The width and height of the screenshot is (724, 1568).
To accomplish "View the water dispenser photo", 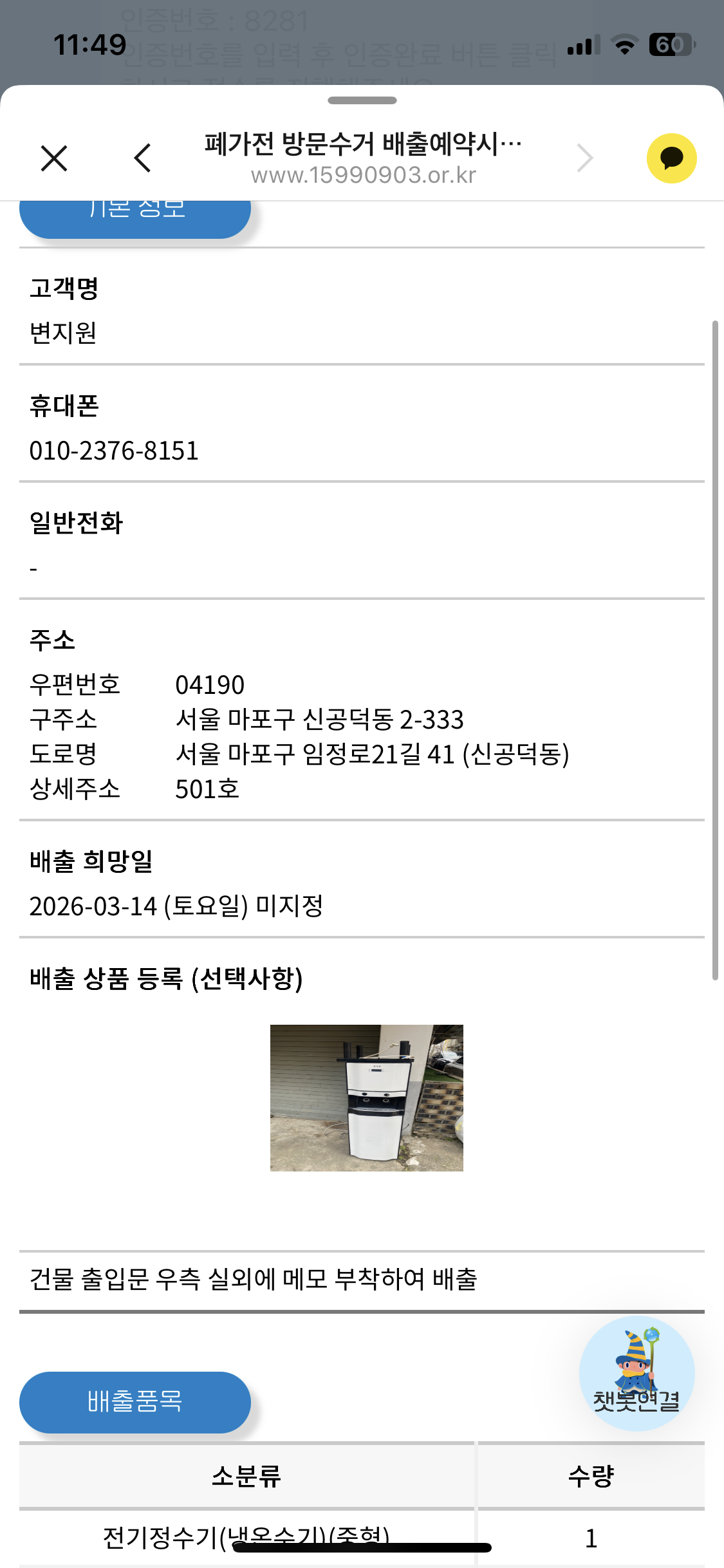I will coord(366,1097).
